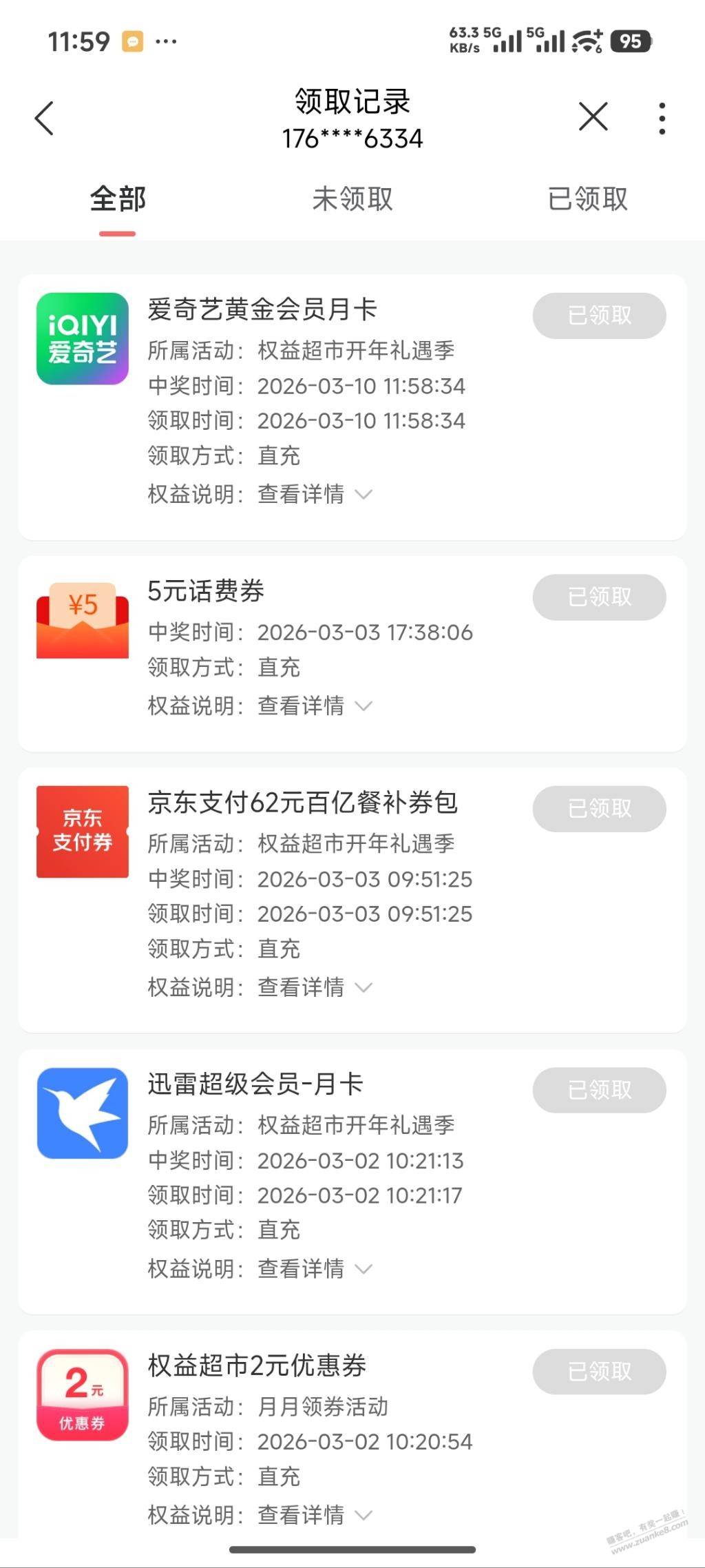Screen dimensions: 705x1568
Task: Expand 查看详情 for 京东支付62元百亿餐补券包
Action: [315, 987]
